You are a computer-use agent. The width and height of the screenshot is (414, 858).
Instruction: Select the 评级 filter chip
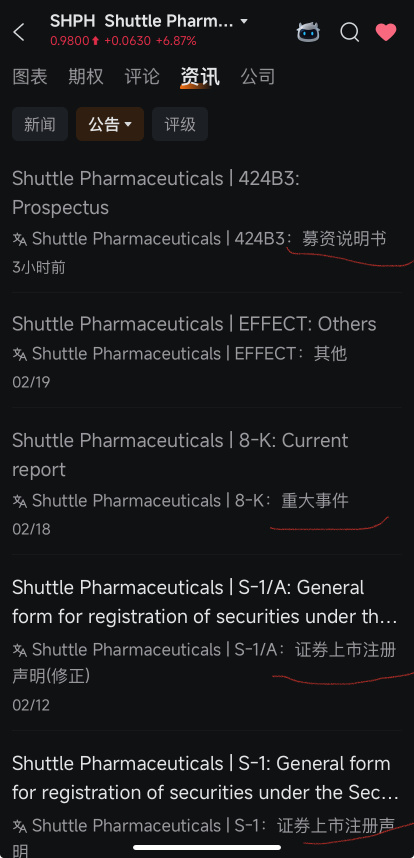click(x=180, y=124)
